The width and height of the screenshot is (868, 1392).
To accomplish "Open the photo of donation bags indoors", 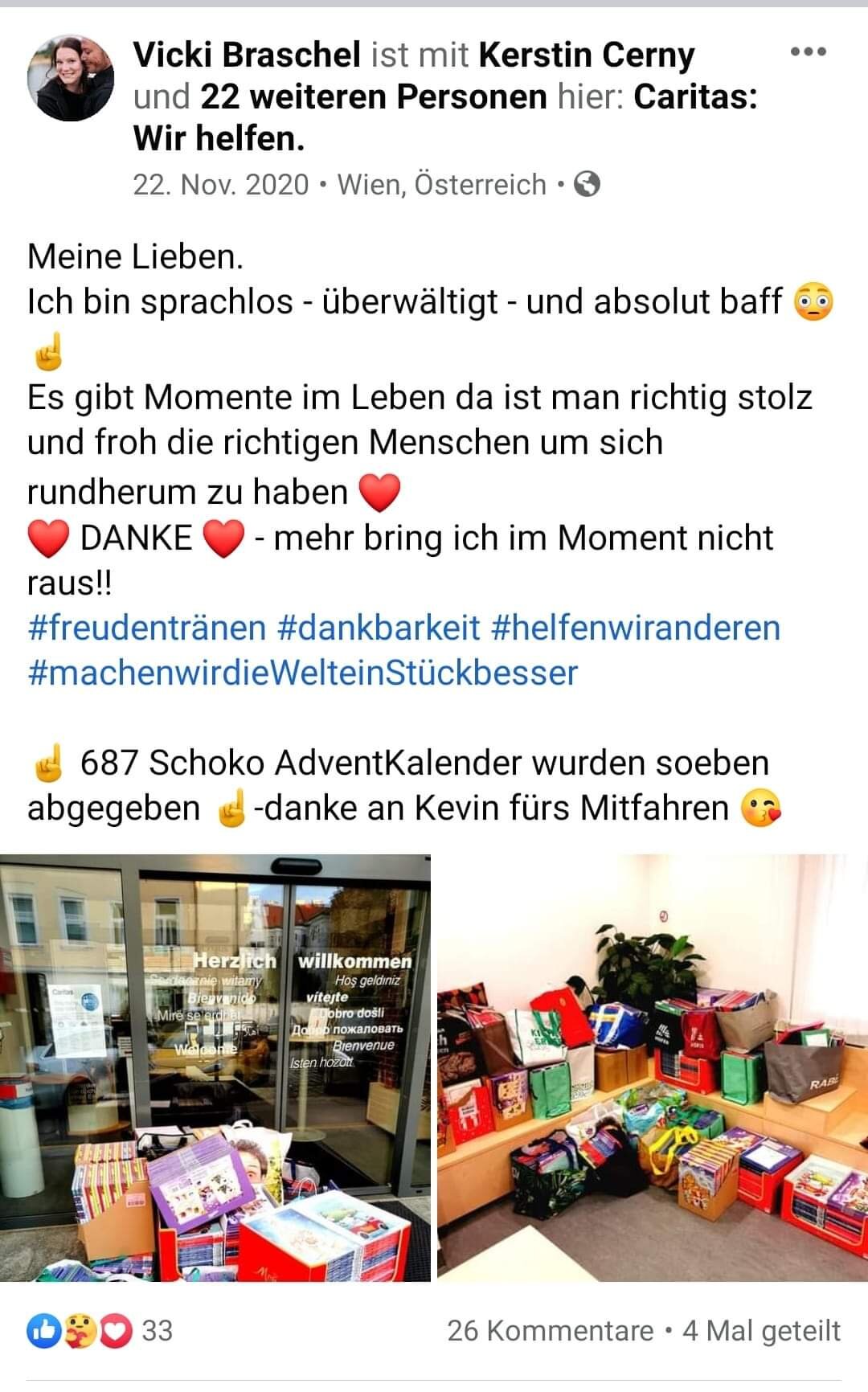I will (x=652, y=1068).
